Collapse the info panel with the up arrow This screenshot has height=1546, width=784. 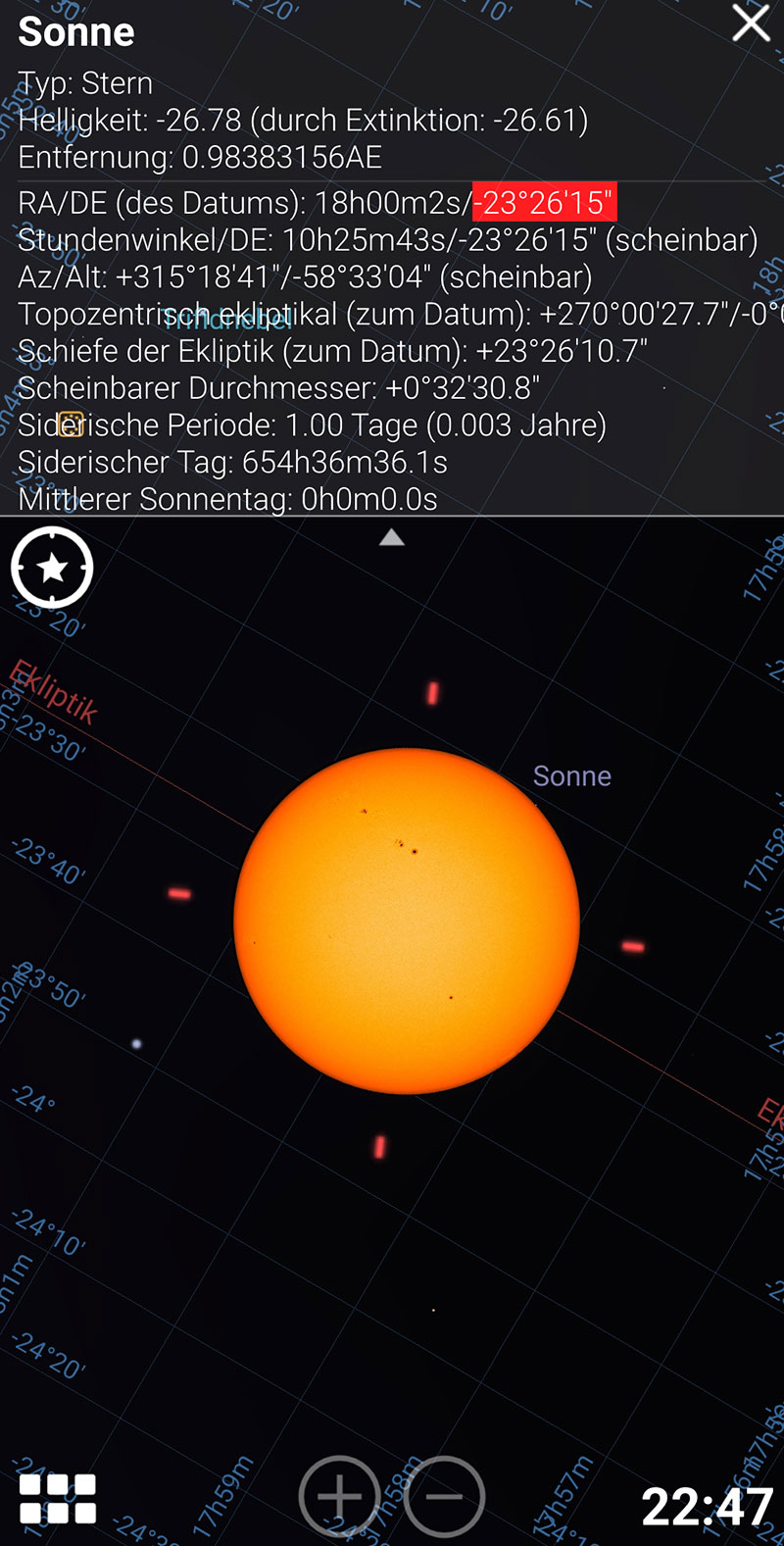pos(392,537)
